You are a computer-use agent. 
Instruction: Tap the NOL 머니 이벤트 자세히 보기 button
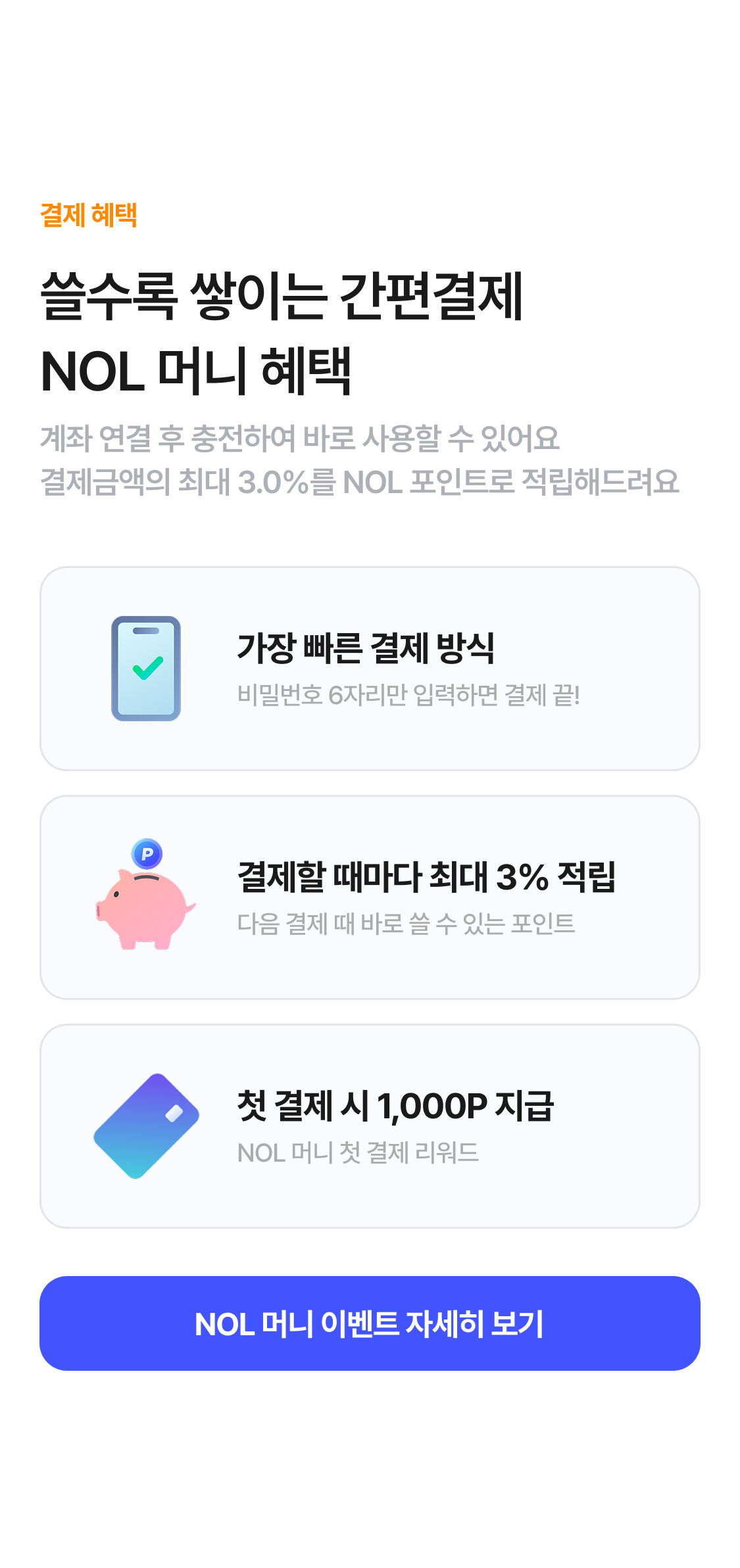tap(370, 1323)
